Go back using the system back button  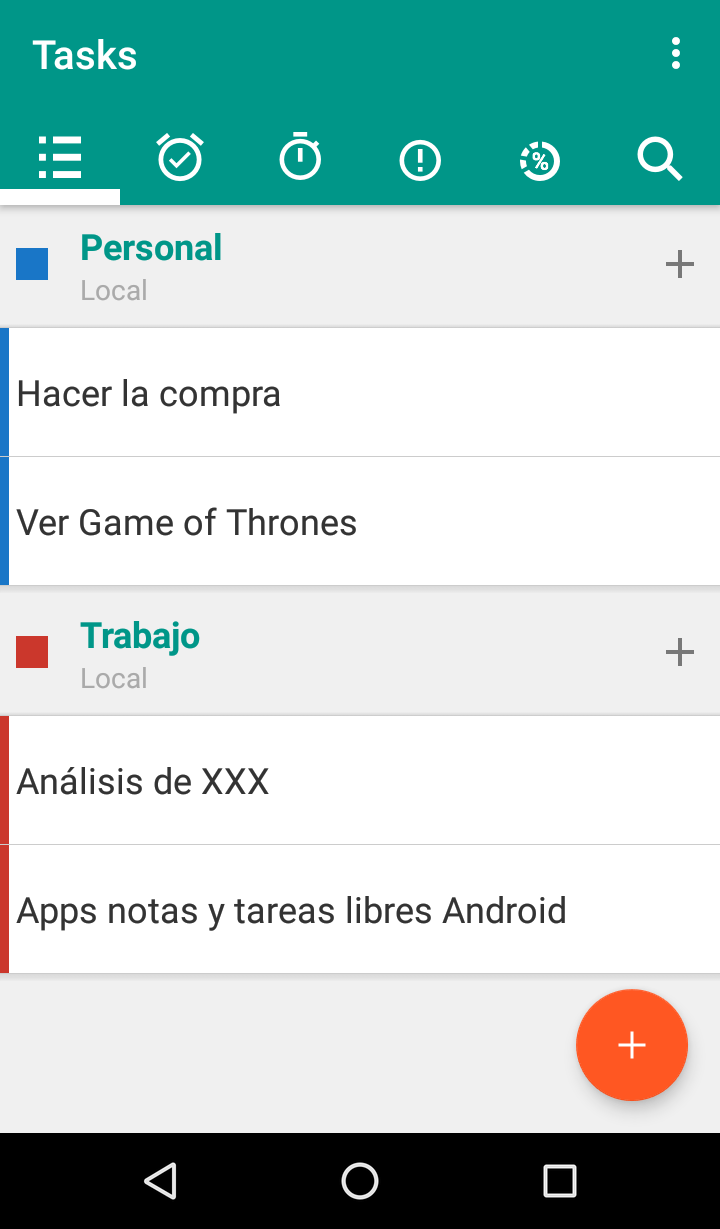click(160, 1181)
